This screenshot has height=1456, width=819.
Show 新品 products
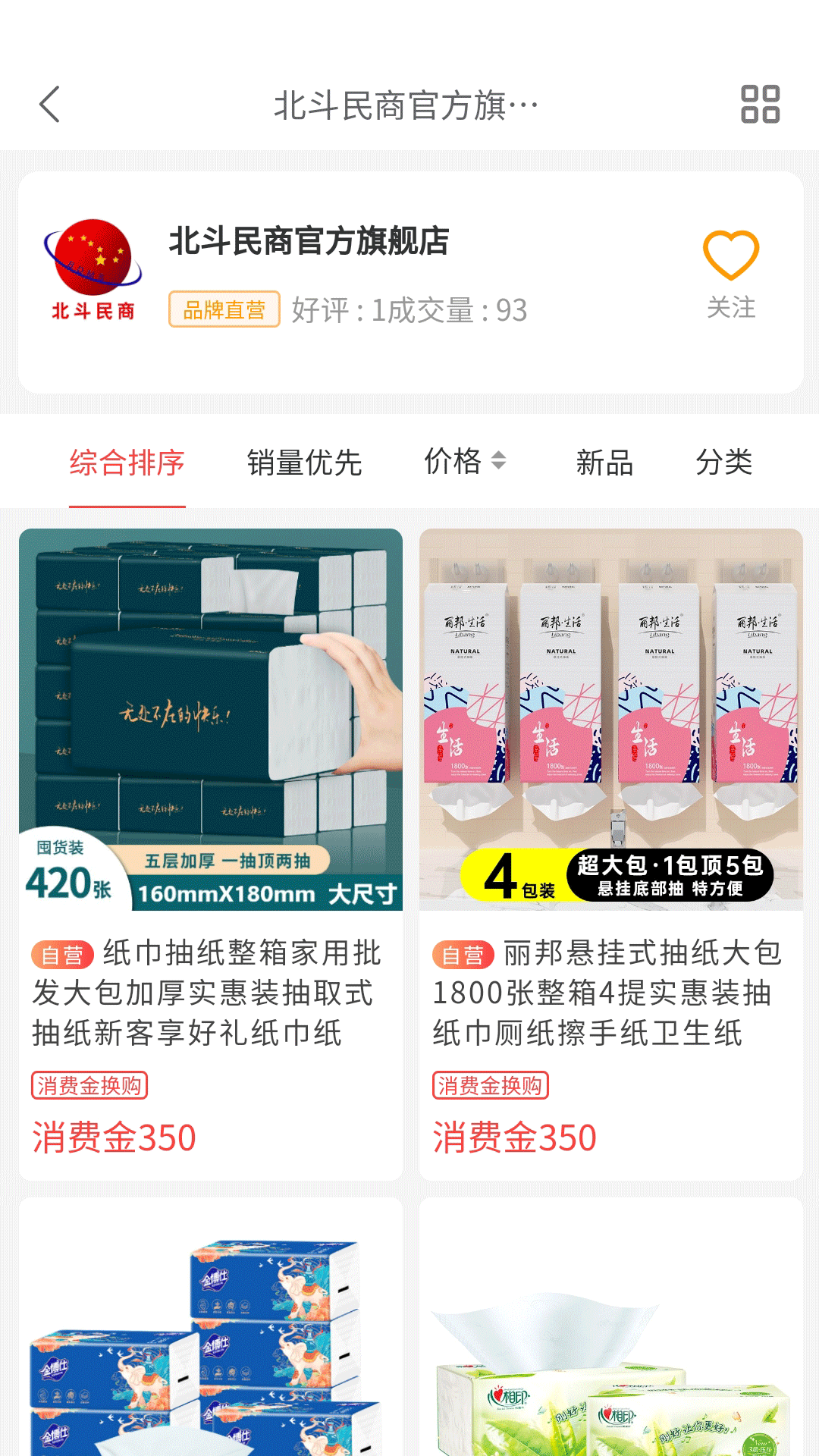coord(604,463)
